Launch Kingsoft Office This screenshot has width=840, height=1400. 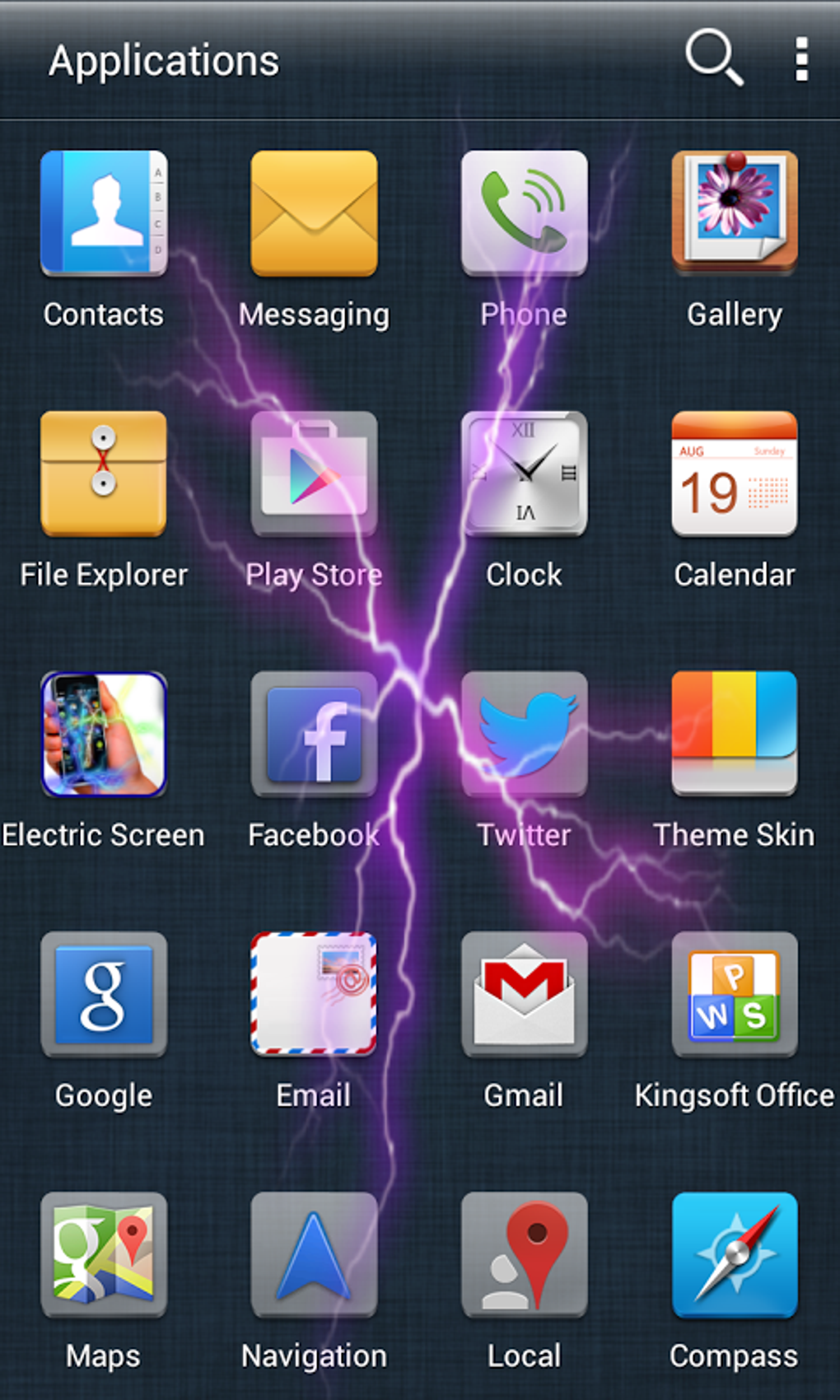tap(735, 994)
